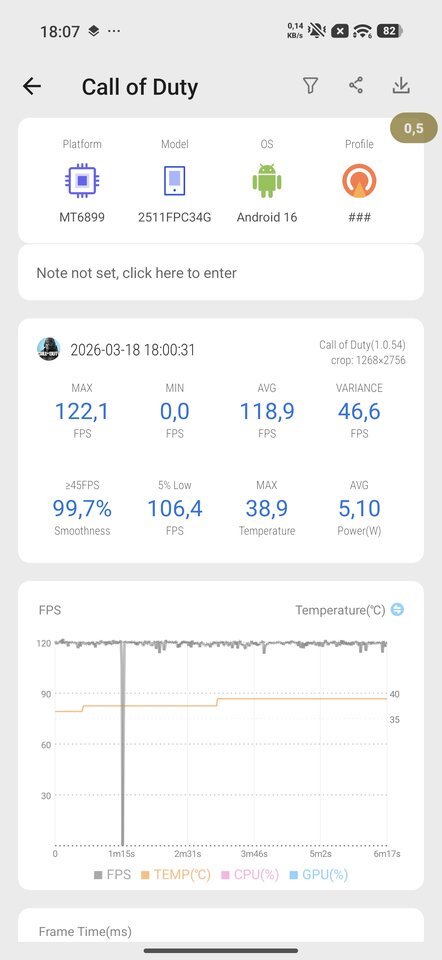Open the filter funnel icon
This screenshot has height=960, width=442.
tap(310, 86)
